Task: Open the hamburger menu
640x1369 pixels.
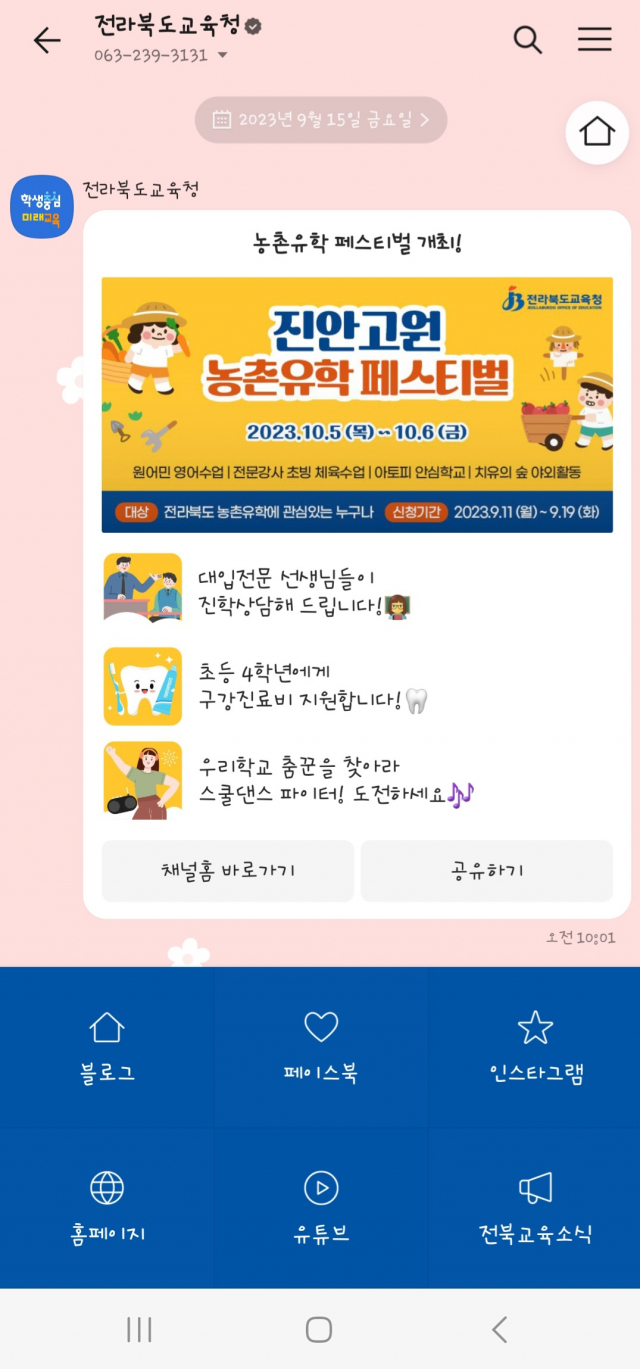Action: pos(594,40)
